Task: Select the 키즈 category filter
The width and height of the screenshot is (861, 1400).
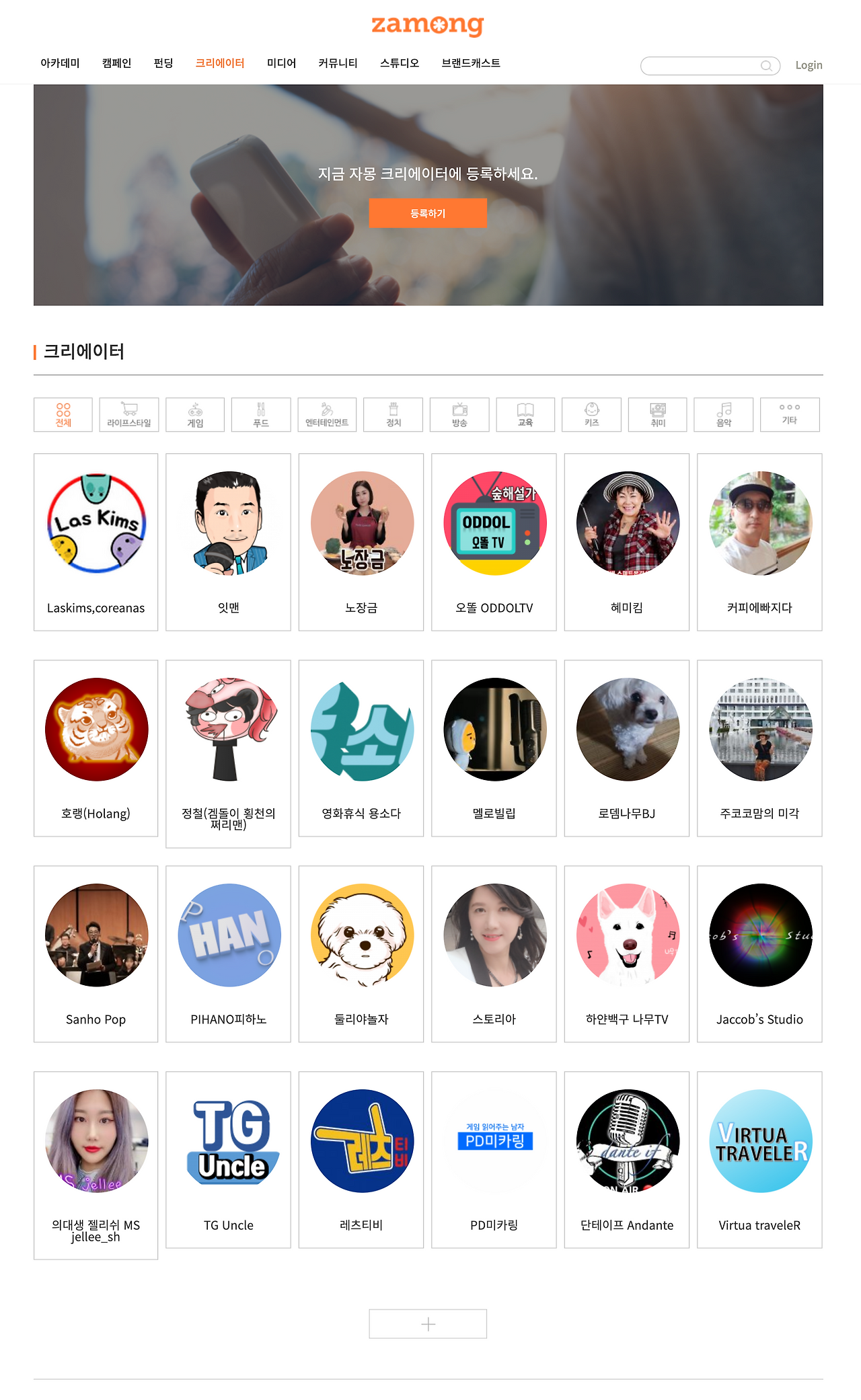Action: click(x=592, y=415)
